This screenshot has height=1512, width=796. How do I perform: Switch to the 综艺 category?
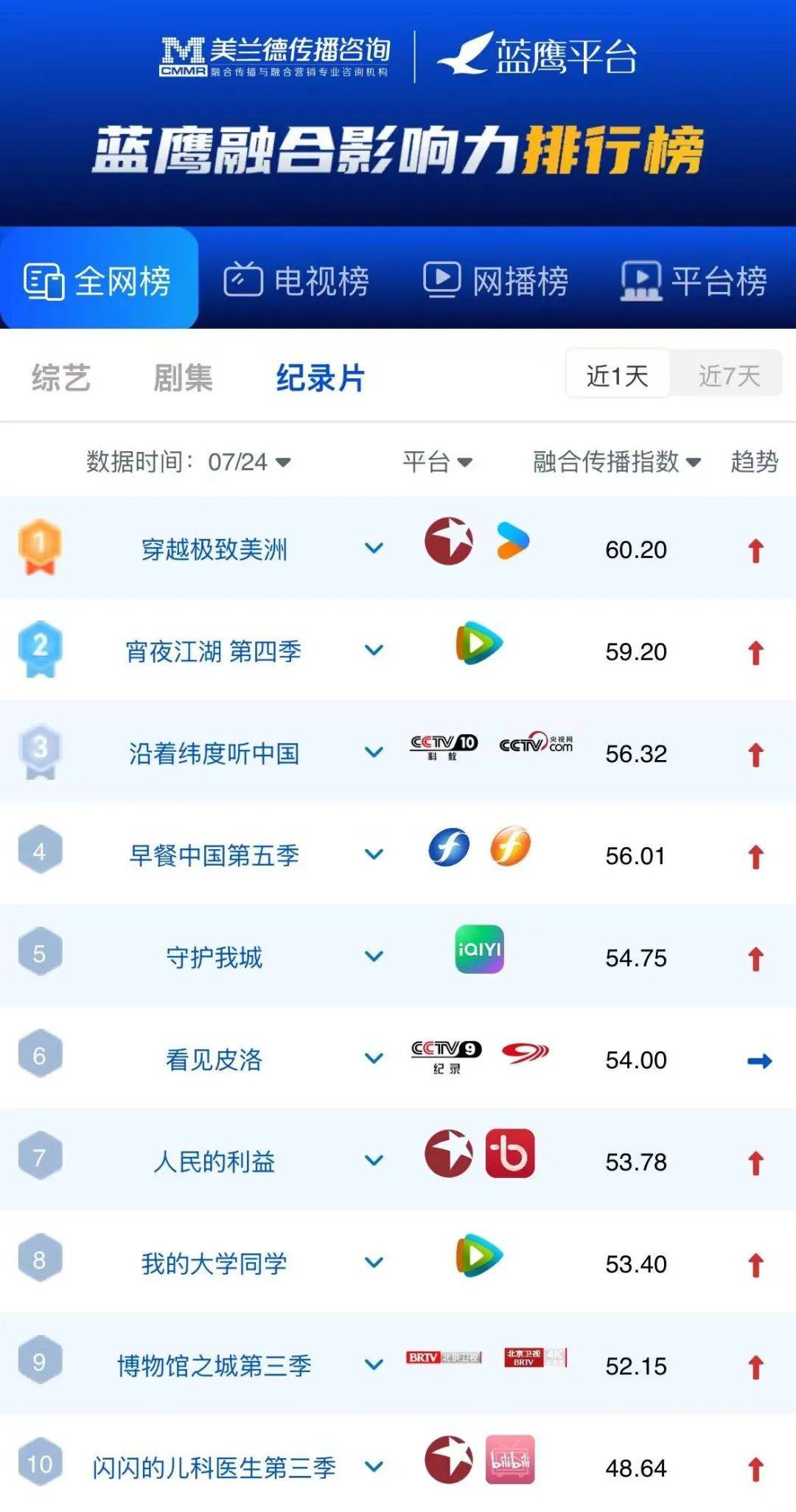[60, 377]
